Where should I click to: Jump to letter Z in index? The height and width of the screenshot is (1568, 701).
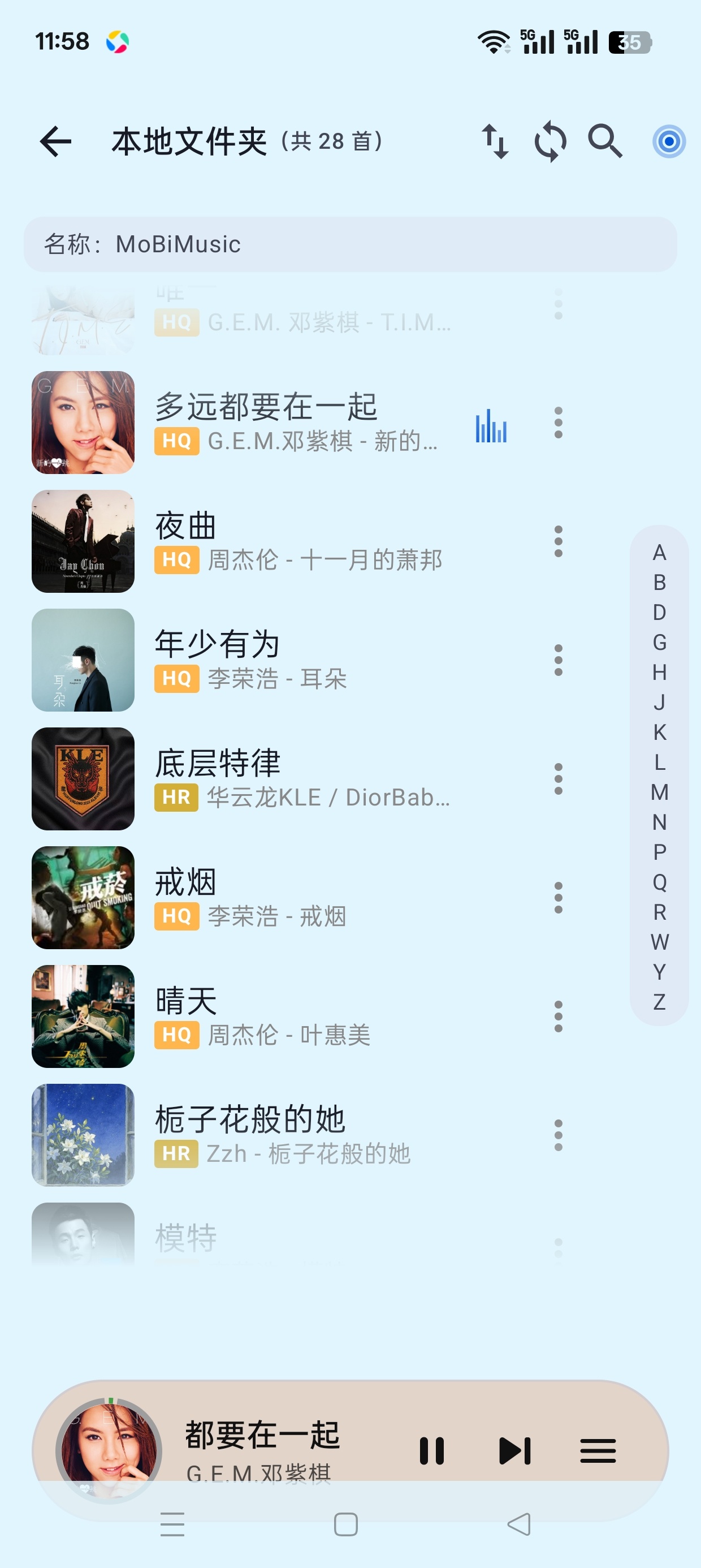(x=659, y=1002)
